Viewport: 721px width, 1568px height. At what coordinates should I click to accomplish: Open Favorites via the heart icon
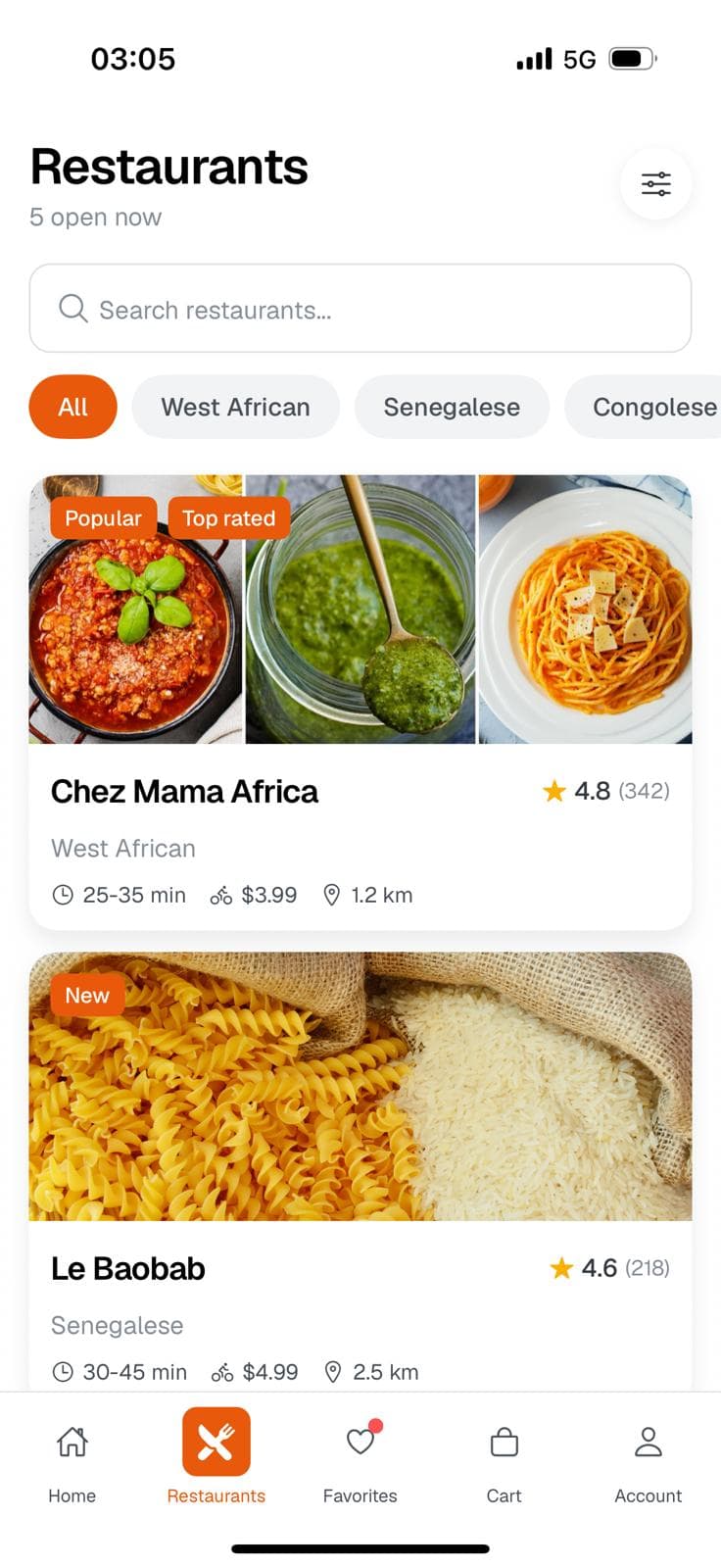pyautogui.click(x=360, y=1442)
